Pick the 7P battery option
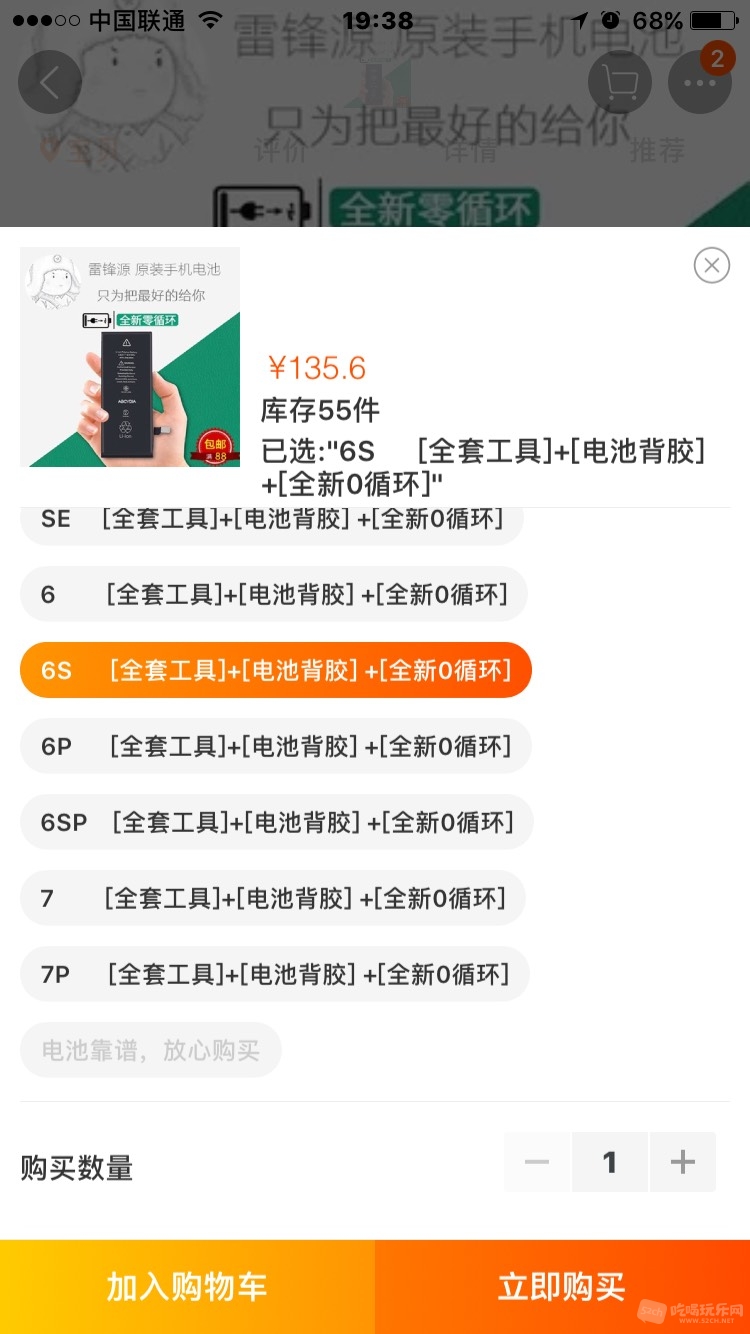Screen dimensions: 750x1334 (x=274, y=974)
